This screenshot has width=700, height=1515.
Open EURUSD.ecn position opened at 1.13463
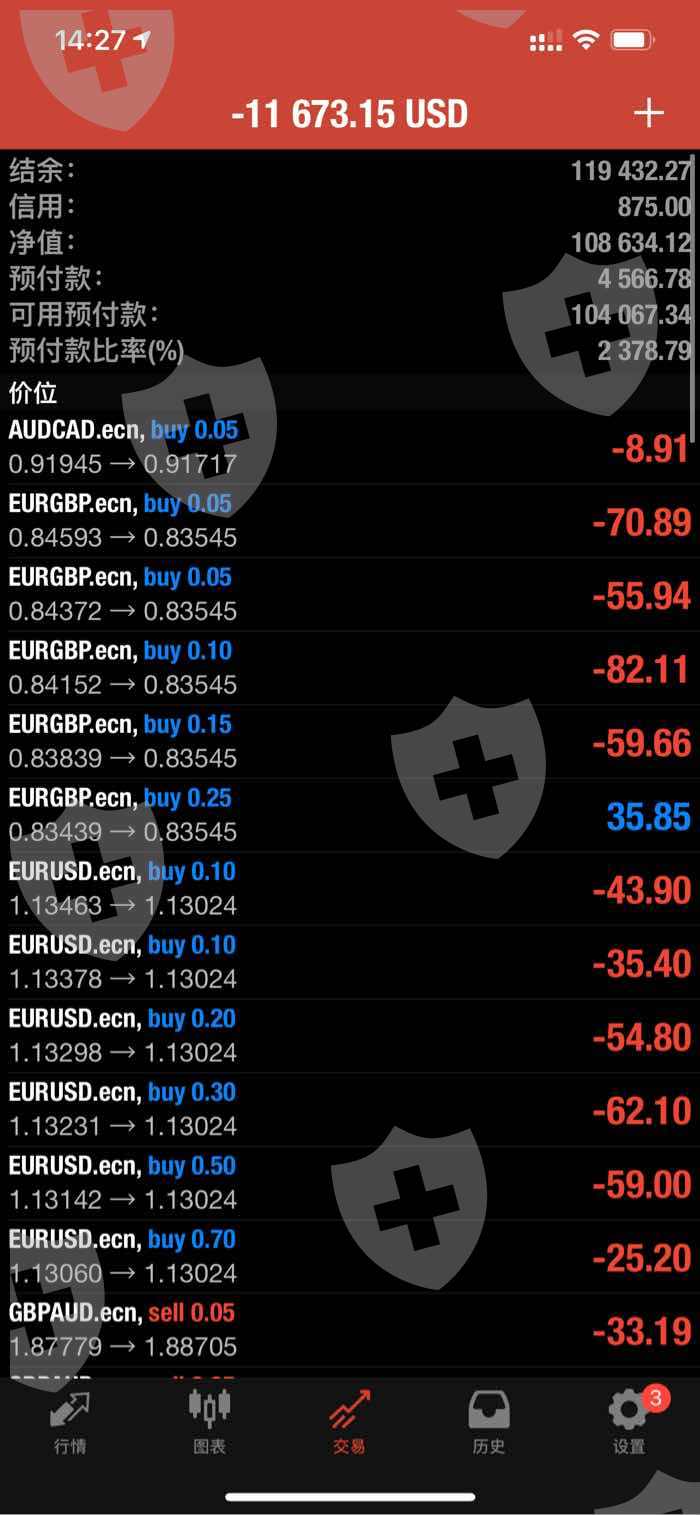tap(350, 889)
